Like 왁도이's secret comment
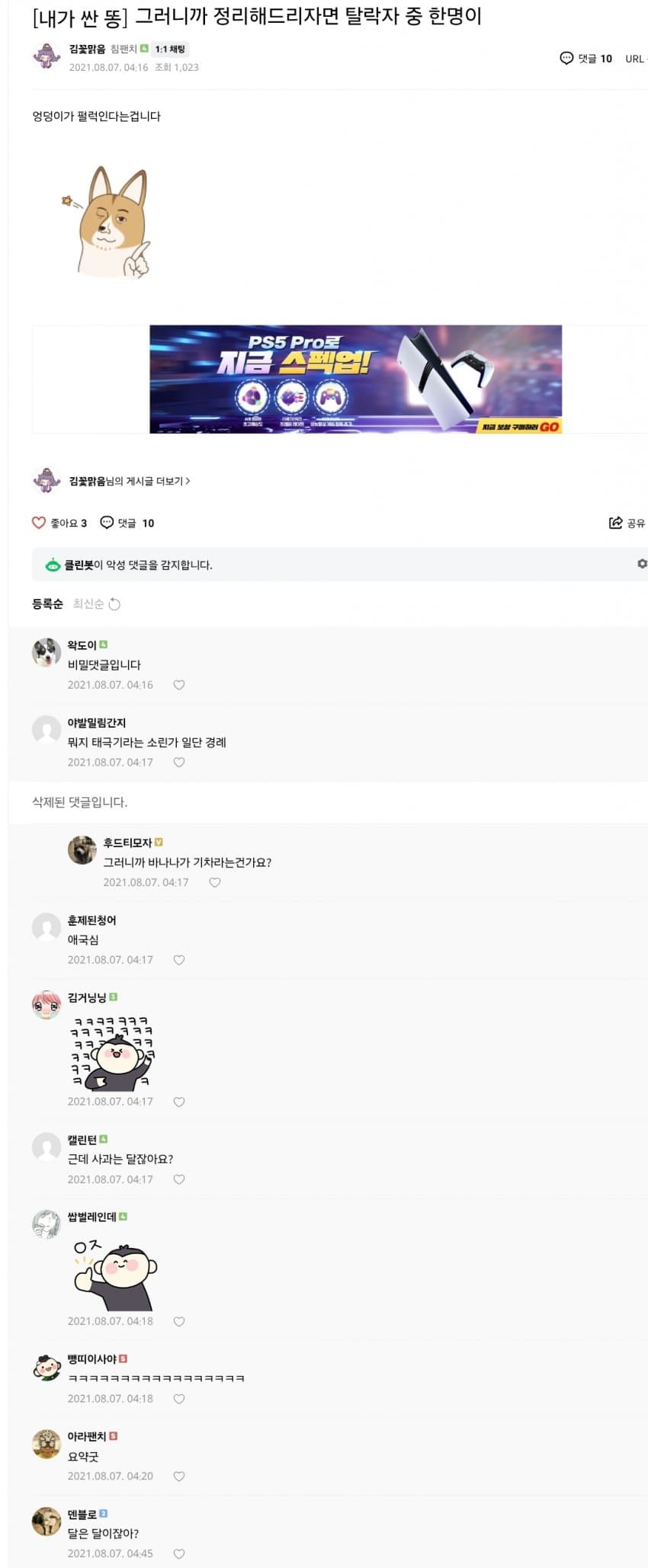648x1568 pixels. coord(179,685)
